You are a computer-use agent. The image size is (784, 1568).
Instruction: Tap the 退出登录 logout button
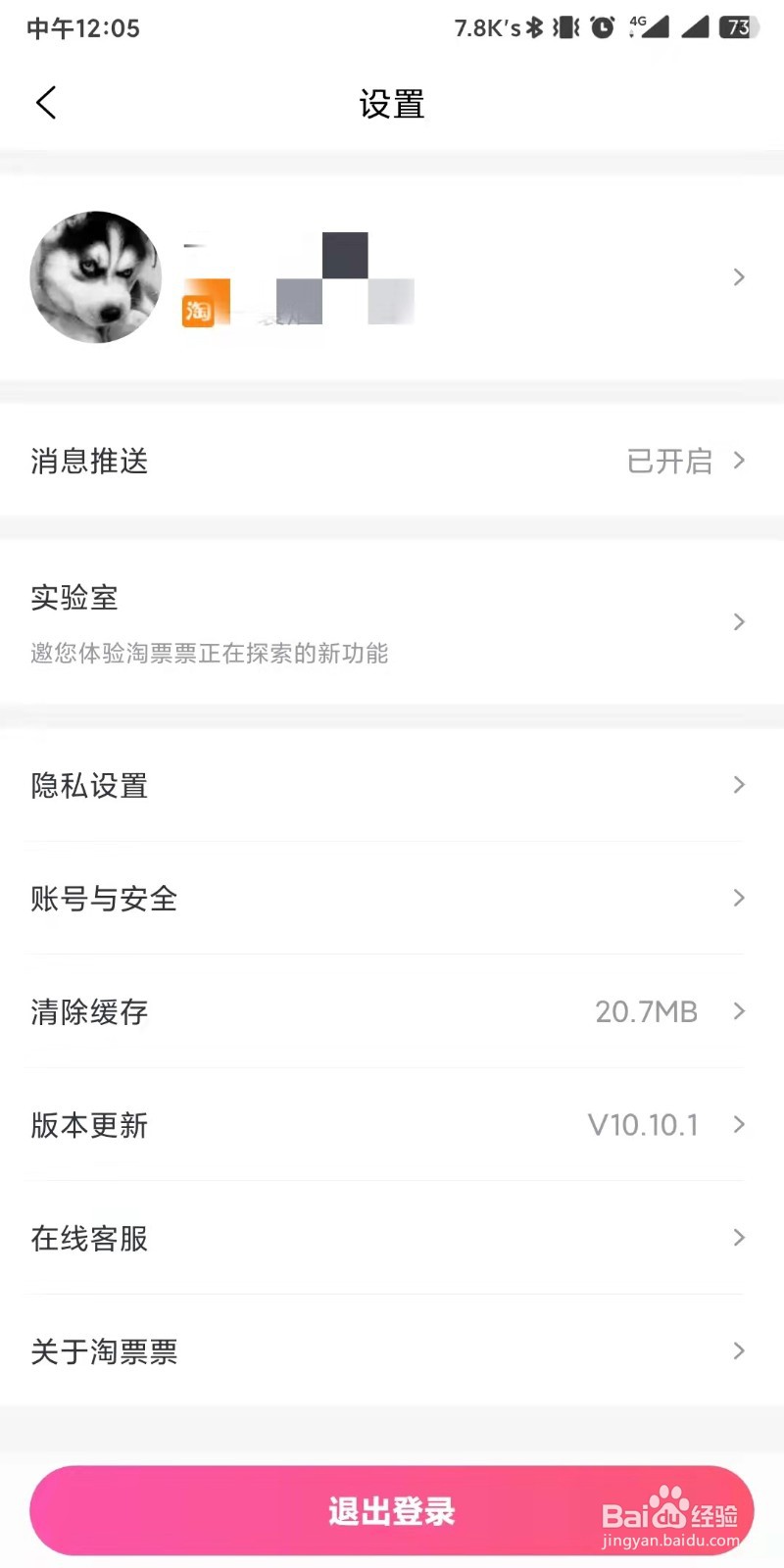point(392,1510)
